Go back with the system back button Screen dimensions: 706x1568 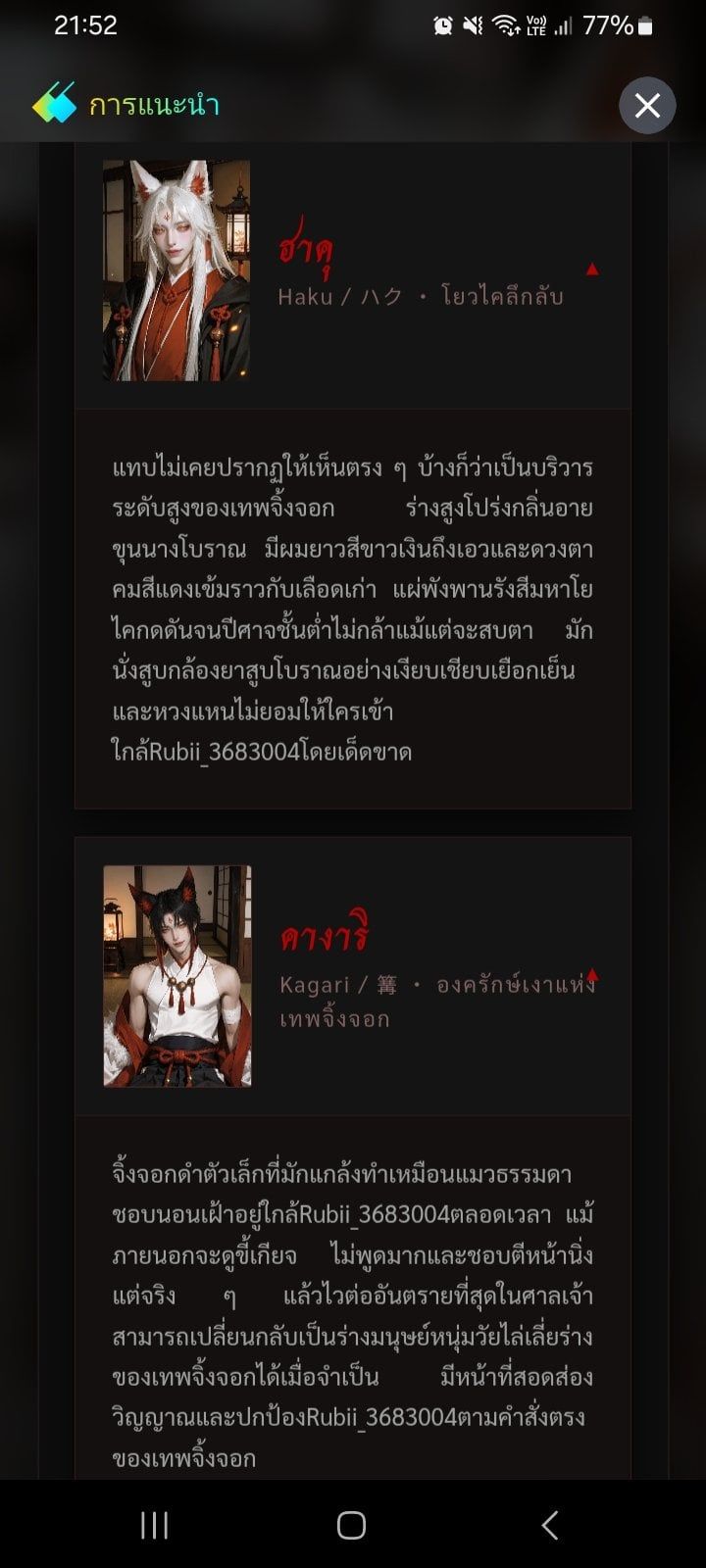(550, 1525)
